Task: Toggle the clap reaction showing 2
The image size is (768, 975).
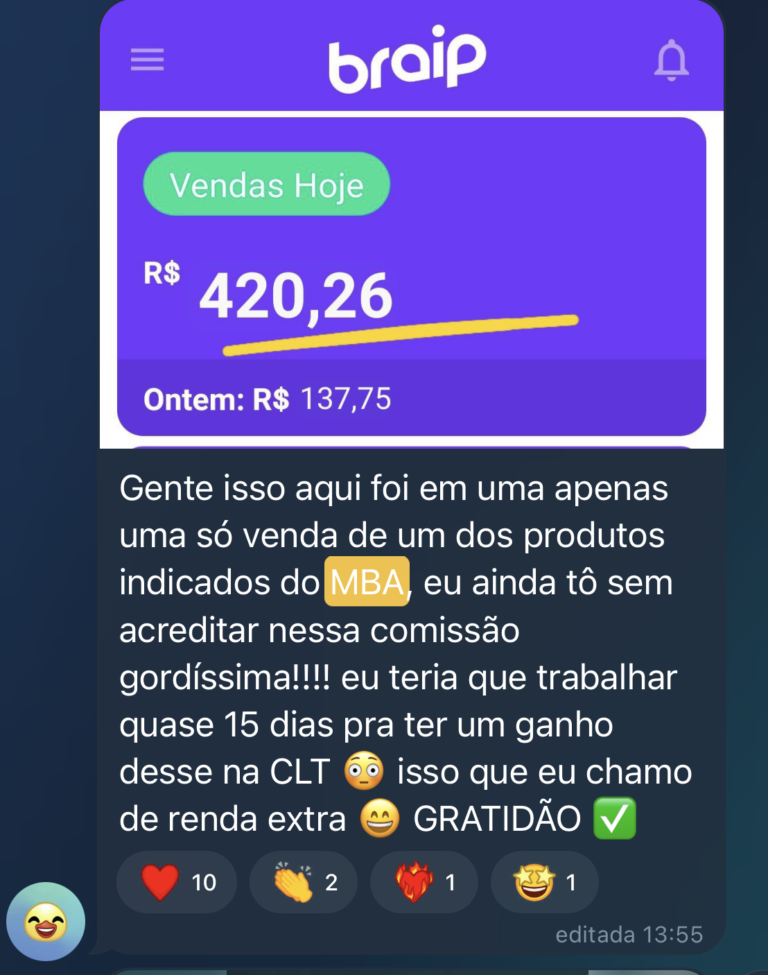Action: click(303, 881)
